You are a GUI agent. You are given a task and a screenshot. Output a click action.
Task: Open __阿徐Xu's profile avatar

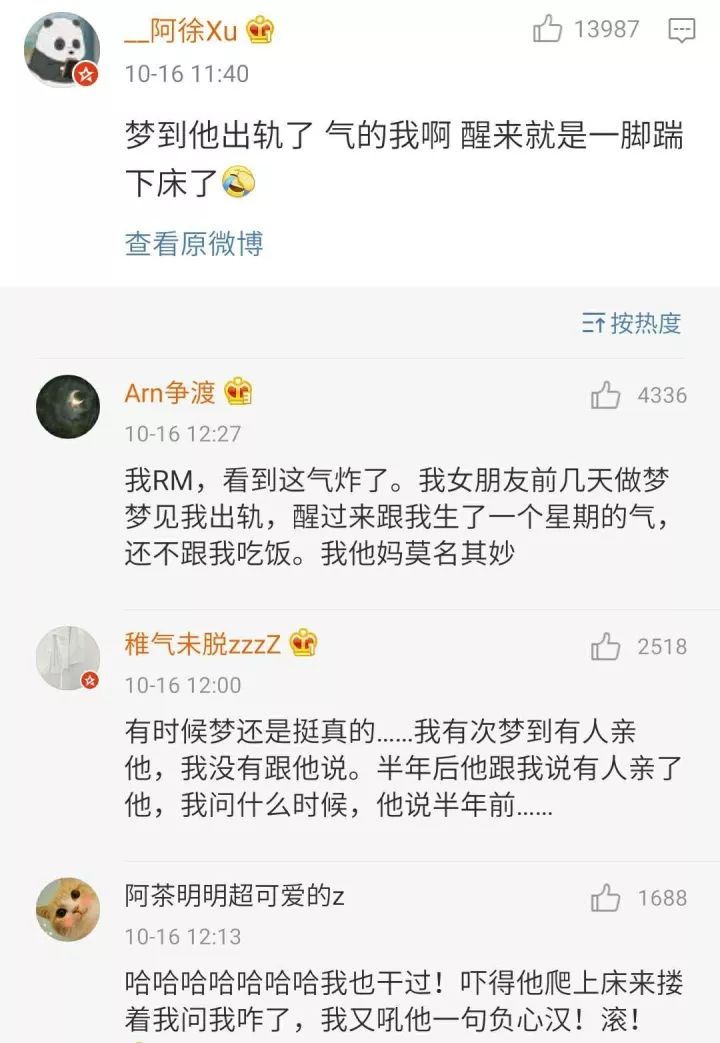coord(60,49)
